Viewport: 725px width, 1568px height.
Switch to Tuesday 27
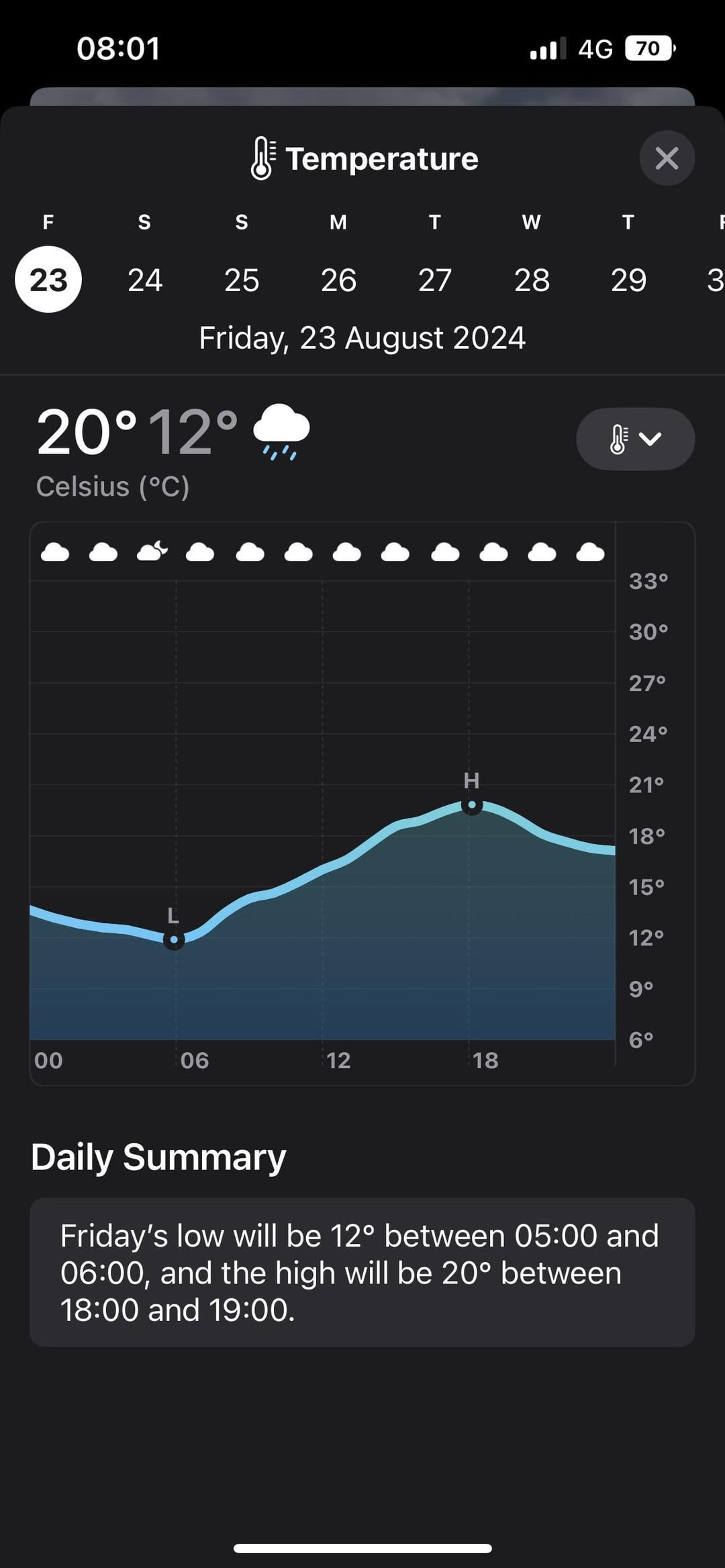pyautogui.click(x=435, y=279)
